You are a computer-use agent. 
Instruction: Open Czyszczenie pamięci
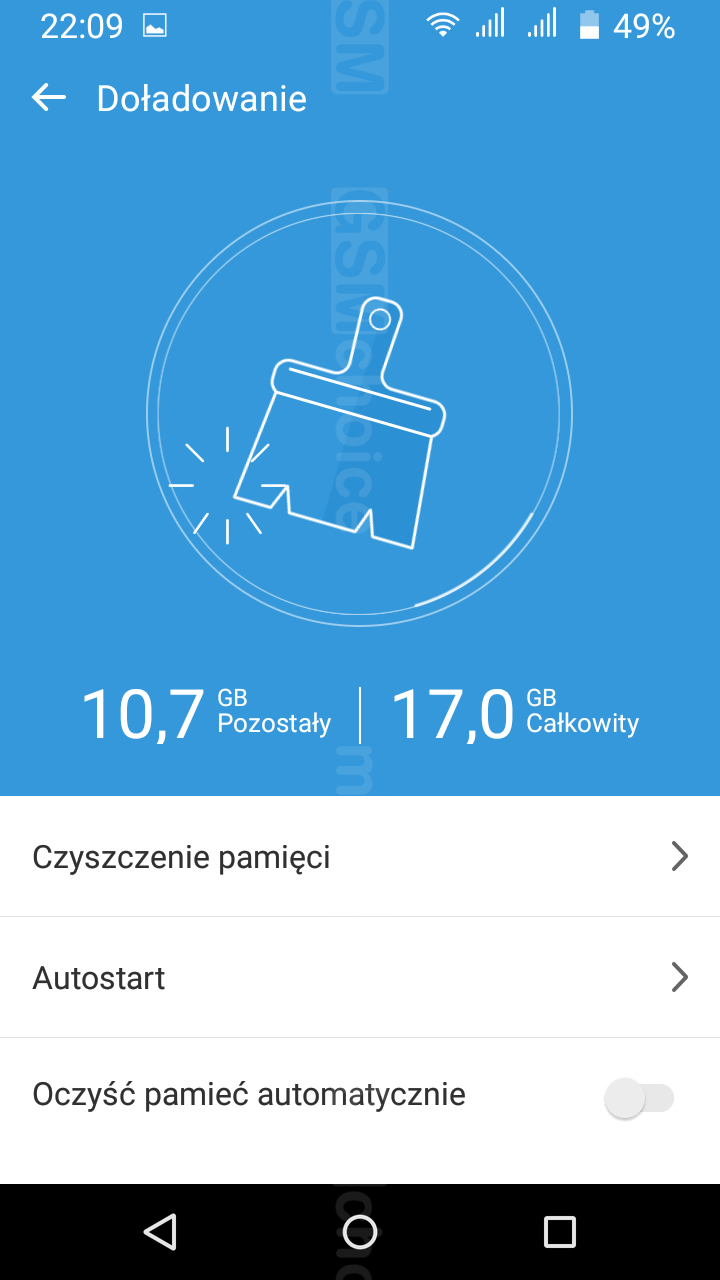[x=360, y=857]
